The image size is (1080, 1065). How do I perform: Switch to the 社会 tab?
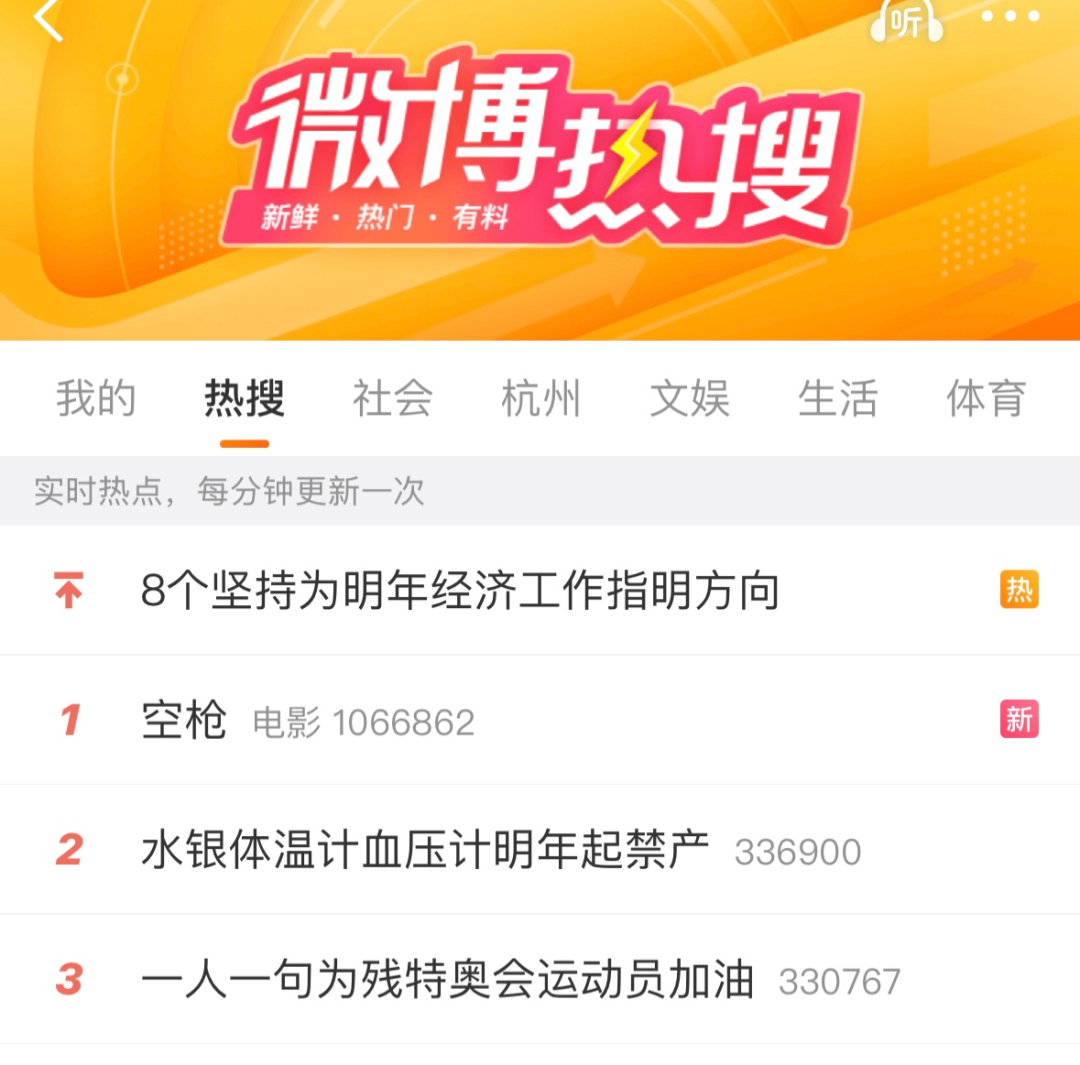click(x=392, y=398)
